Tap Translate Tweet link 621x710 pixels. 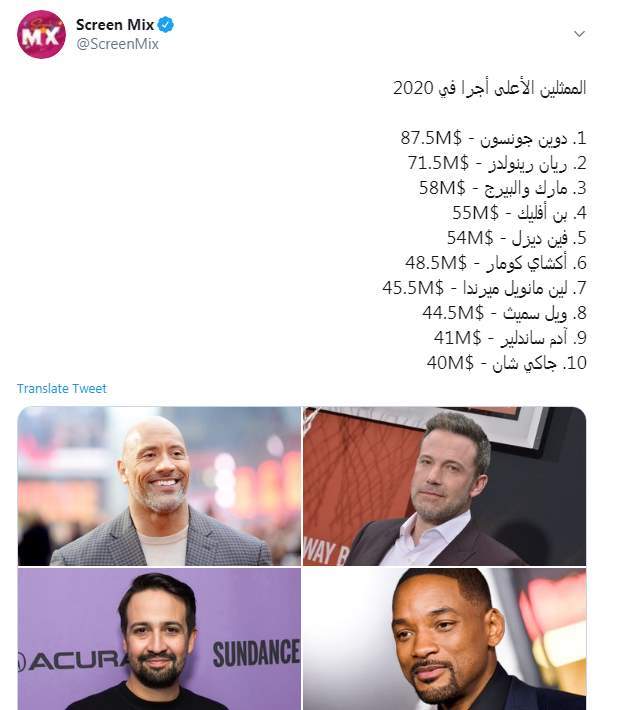[61, 388]
